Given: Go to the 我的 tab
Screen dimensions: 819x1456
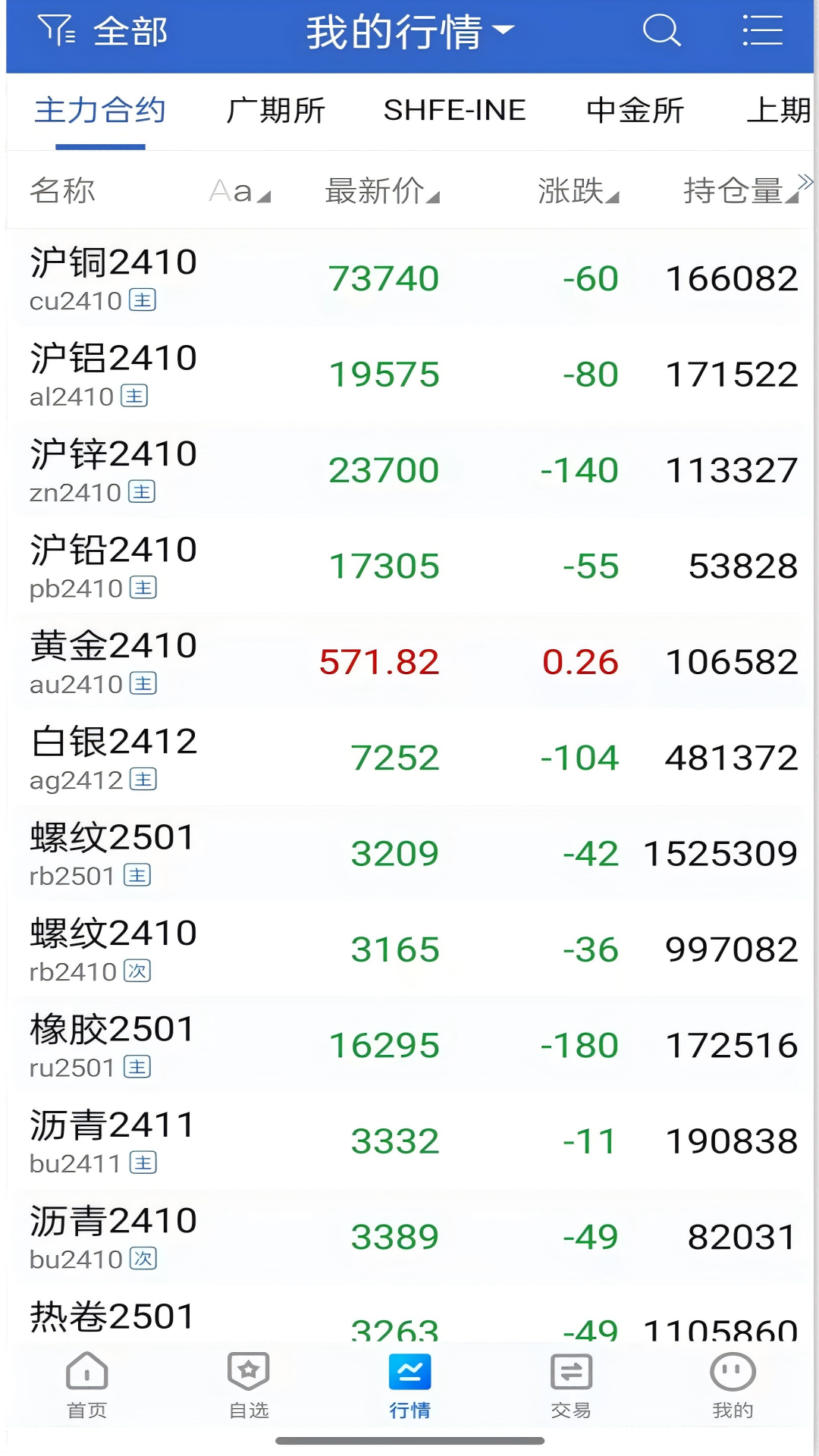Looking at the screenshot, I should tap(733, 1385).
